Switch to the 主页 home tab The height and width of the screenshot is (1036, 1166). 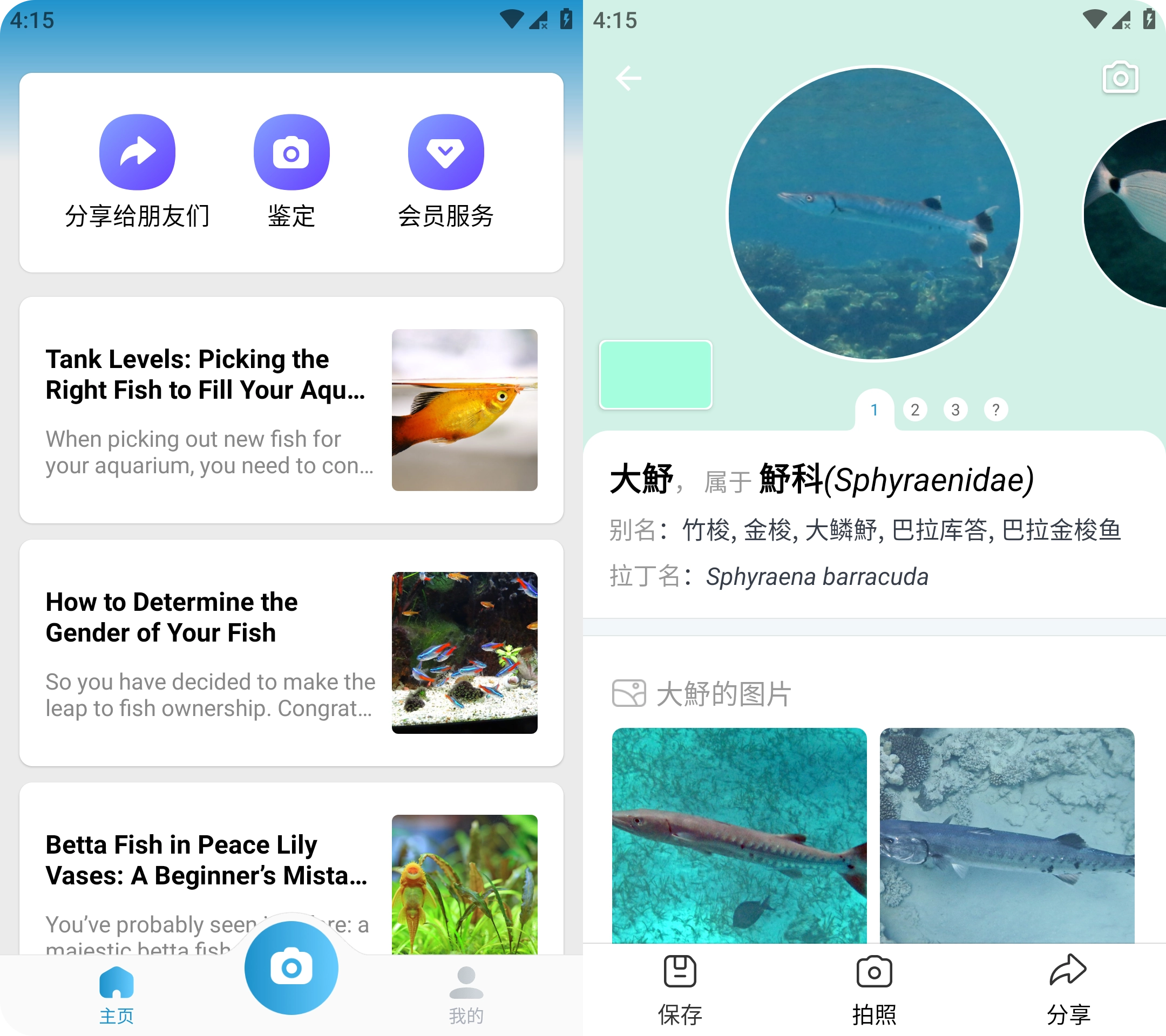coord(117,993)
